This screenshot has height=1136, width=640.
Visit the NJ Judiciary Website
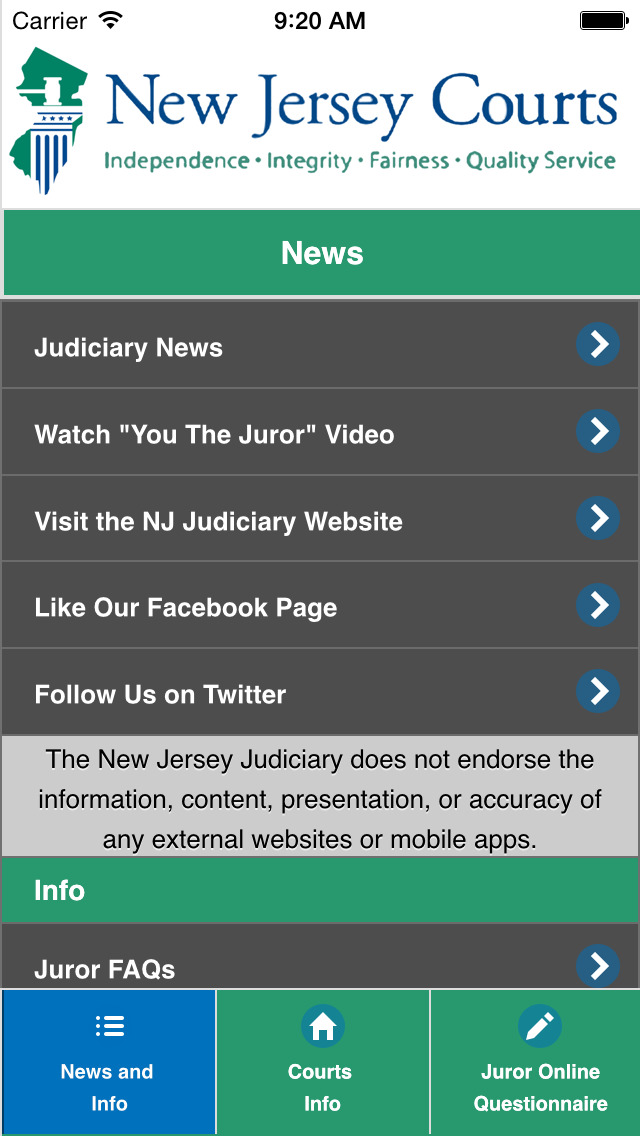click(x=320, y=519)
